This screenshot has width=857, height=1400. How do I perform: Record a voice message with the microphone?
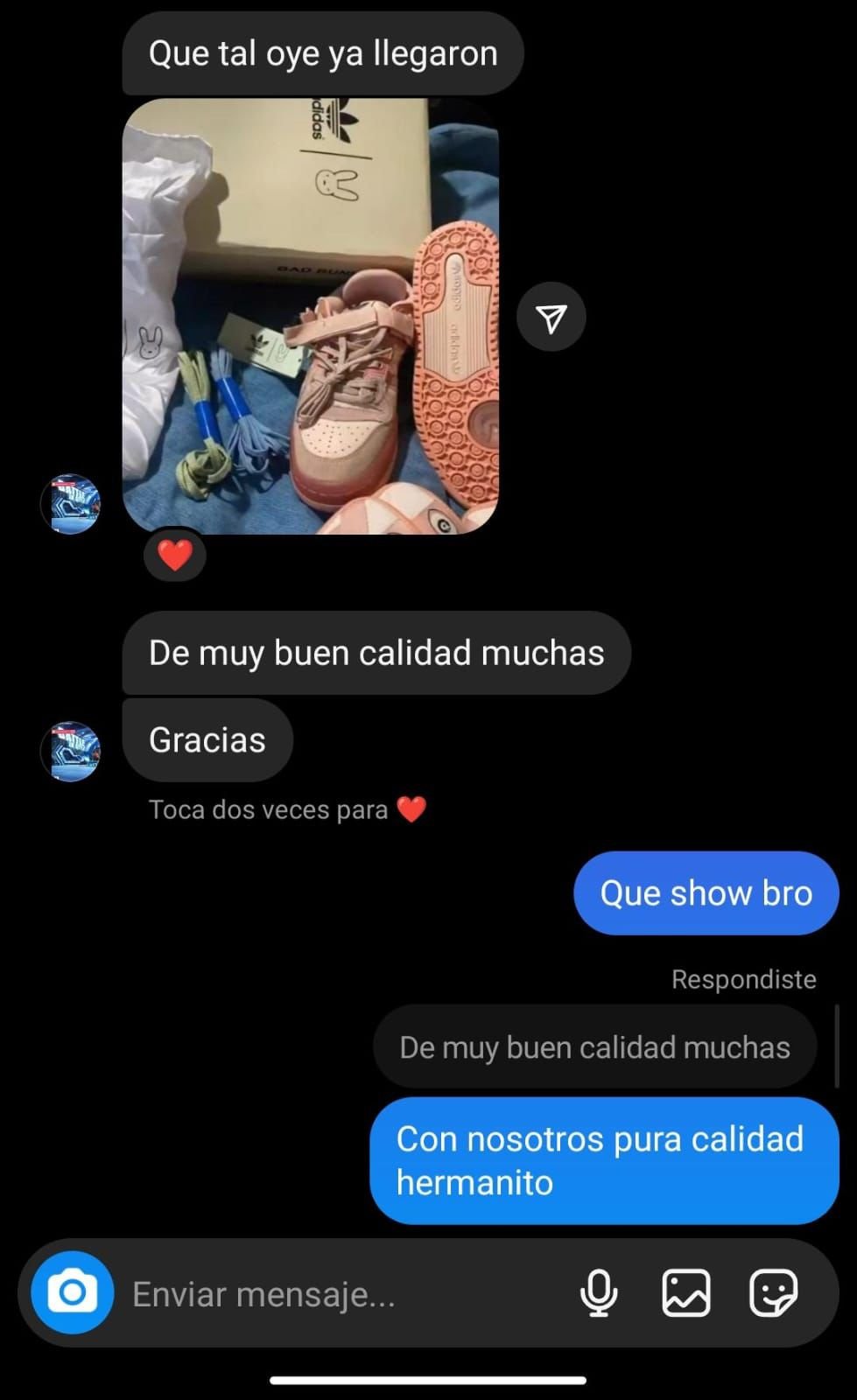[x=599, y=1292]
